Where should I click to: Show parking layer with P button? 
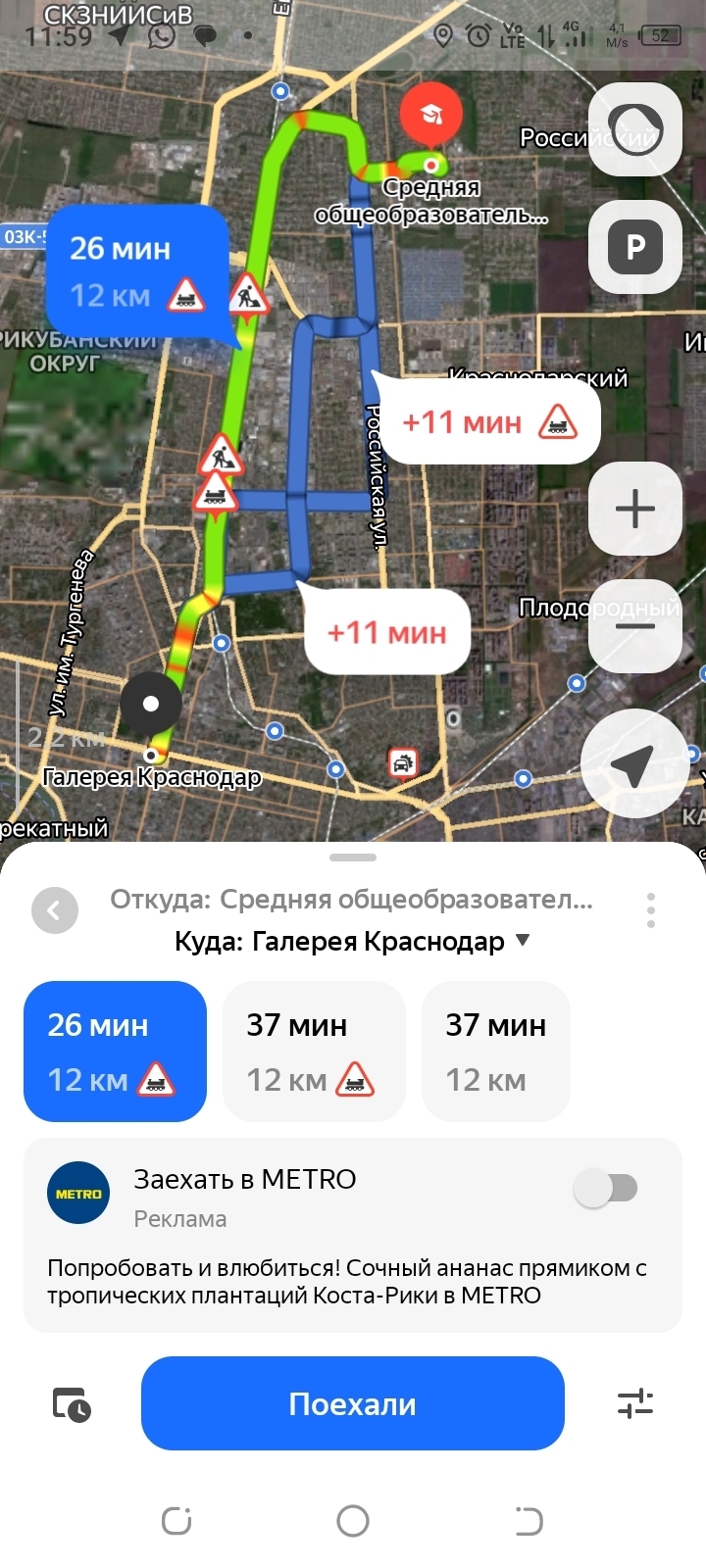(x=635, y=246)
